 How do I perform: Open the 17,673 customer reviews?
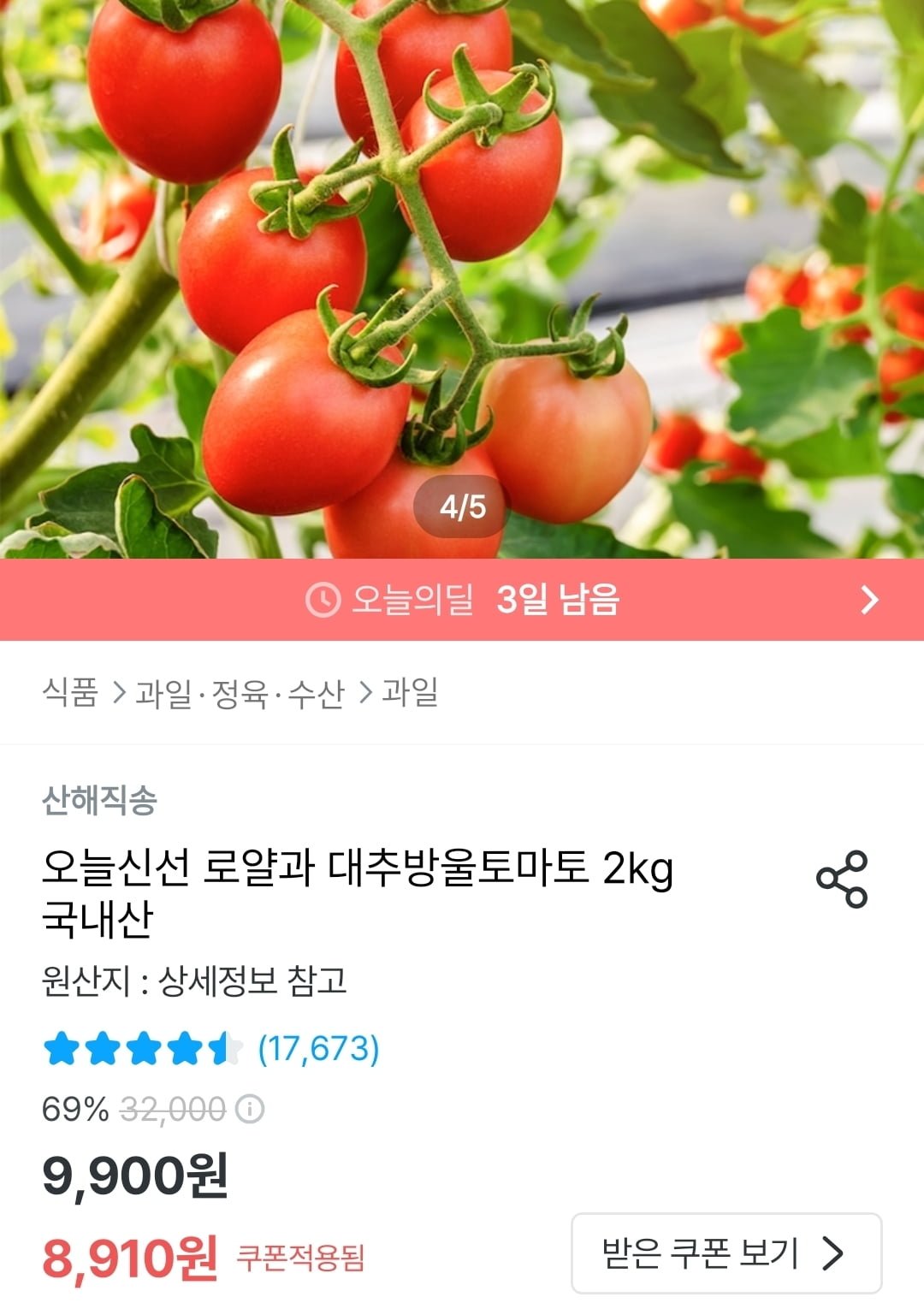pos(318,1048)
